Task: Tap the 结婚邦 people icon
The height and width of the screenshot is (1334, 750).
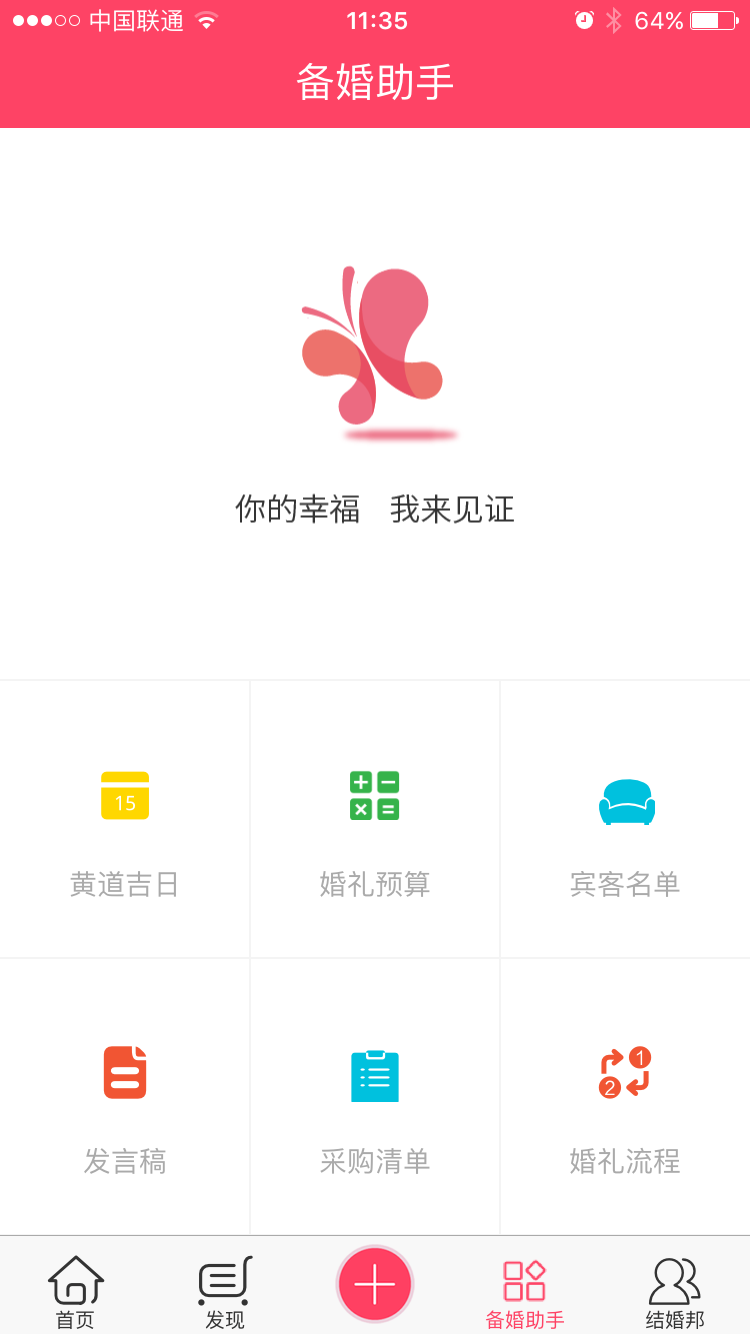Action: click(x=675, y=1278)
